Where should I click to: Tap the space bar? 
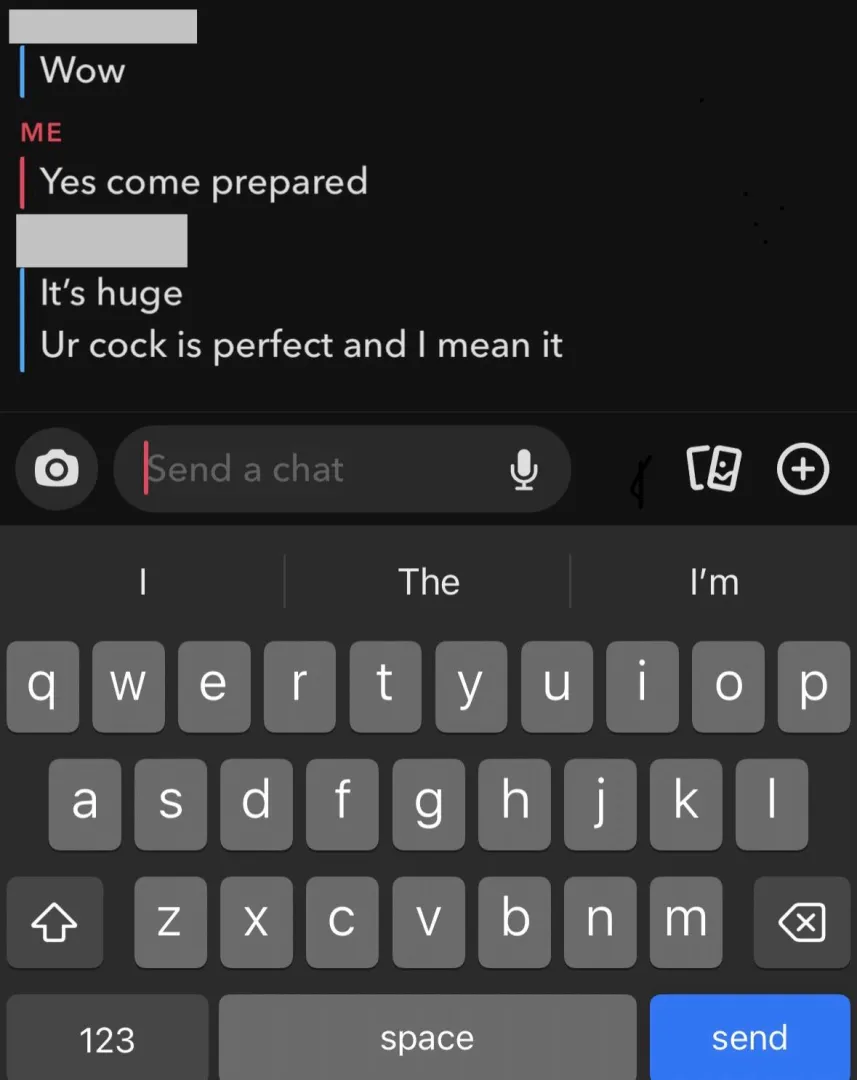(x=427, y=1038)
